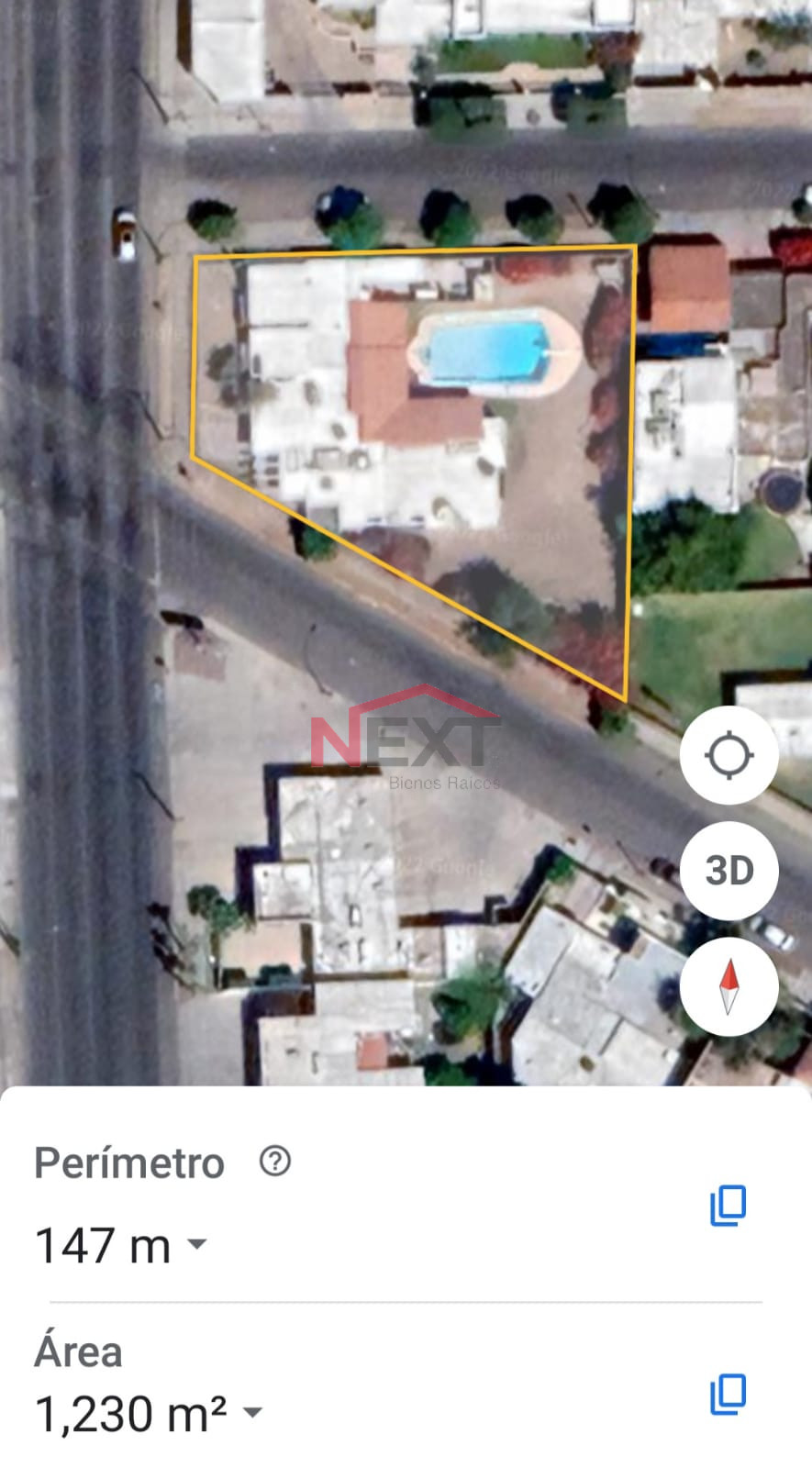812x1468 pixels.
Task: Expand the area units dropdown
Action: [252, 1412]
